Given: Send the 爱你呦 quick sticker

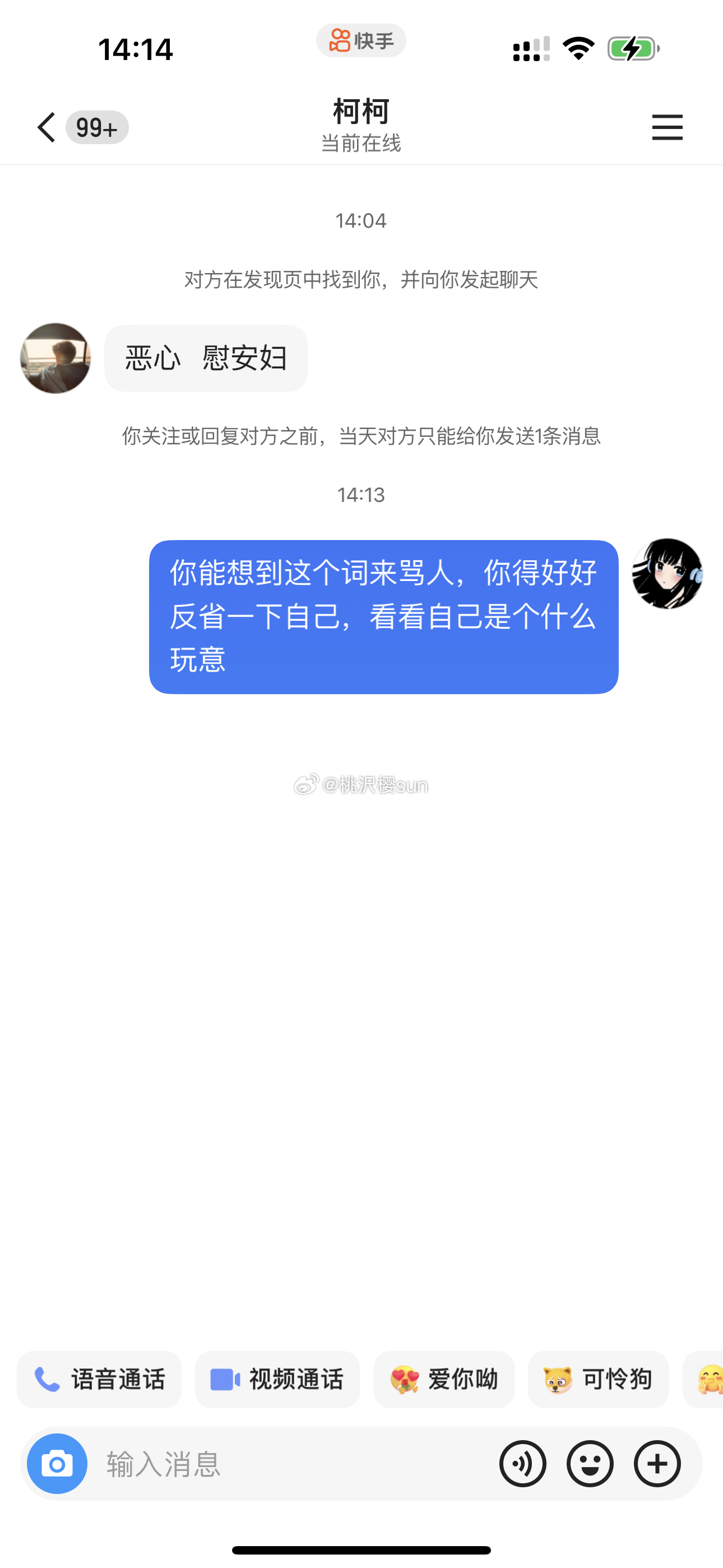Looking at the screenshot, I should coord(444,1380).
